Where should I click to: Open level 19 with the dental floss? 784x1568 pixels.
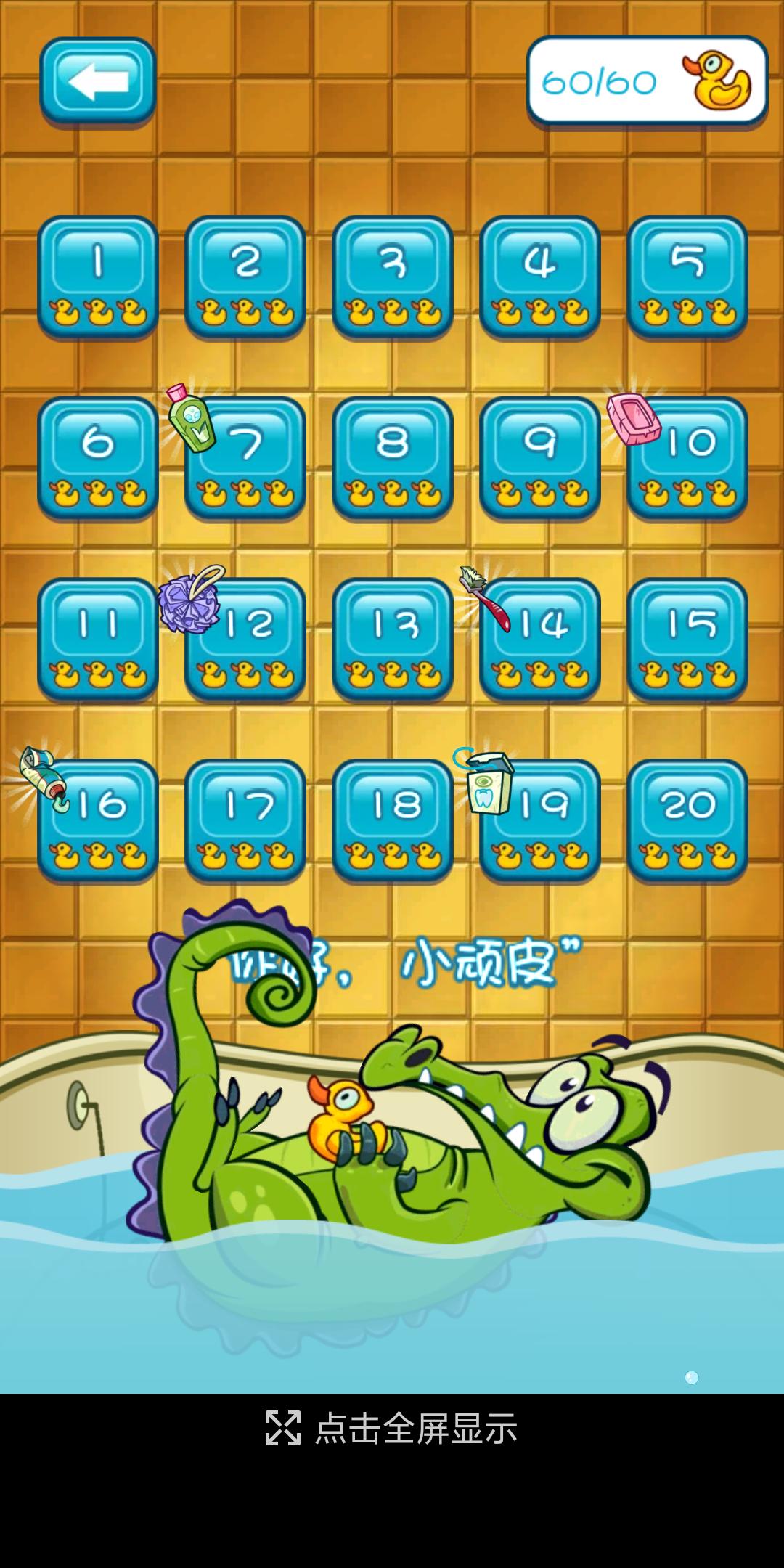pyautogui.click(x=540, y=821)
